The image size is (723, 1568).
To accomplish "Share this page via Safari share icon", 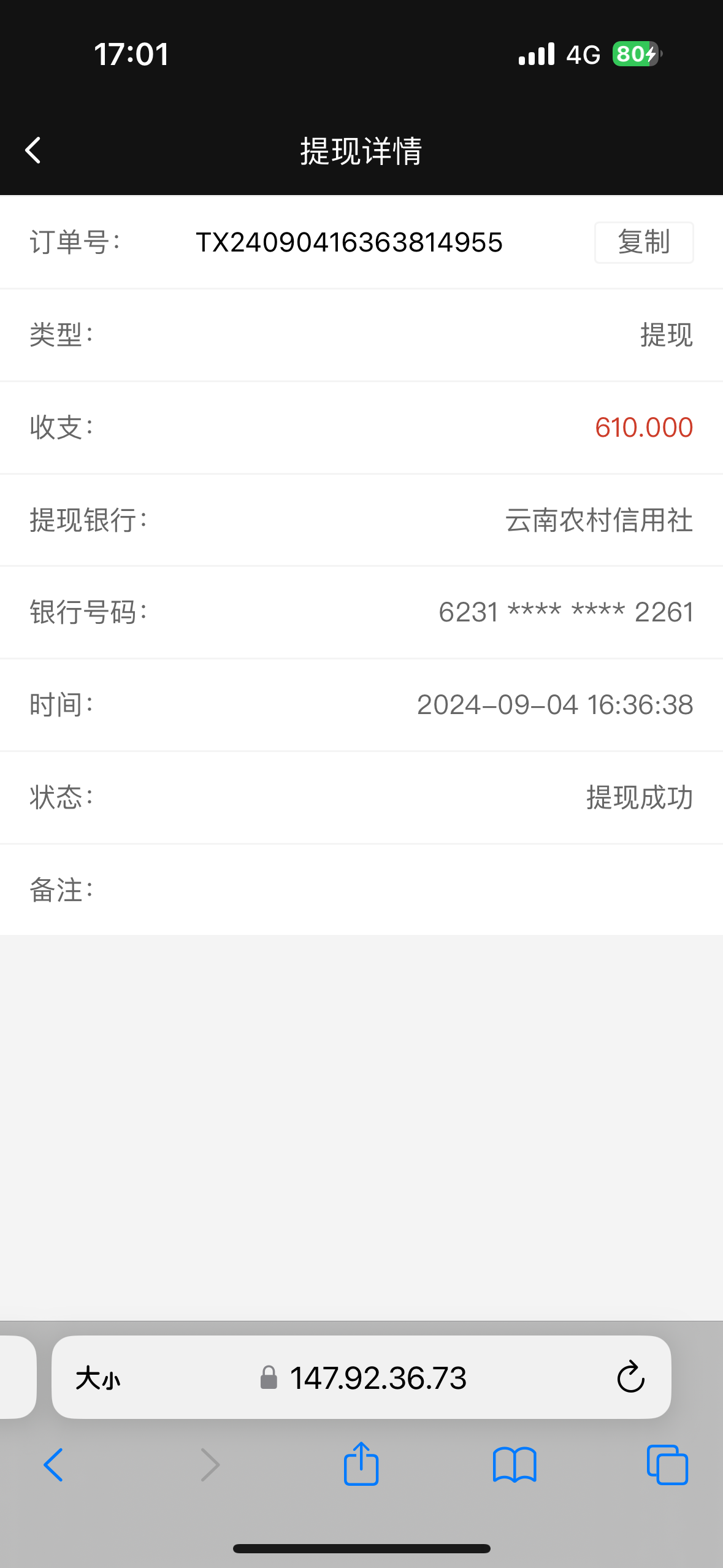I will point(361,1464).
